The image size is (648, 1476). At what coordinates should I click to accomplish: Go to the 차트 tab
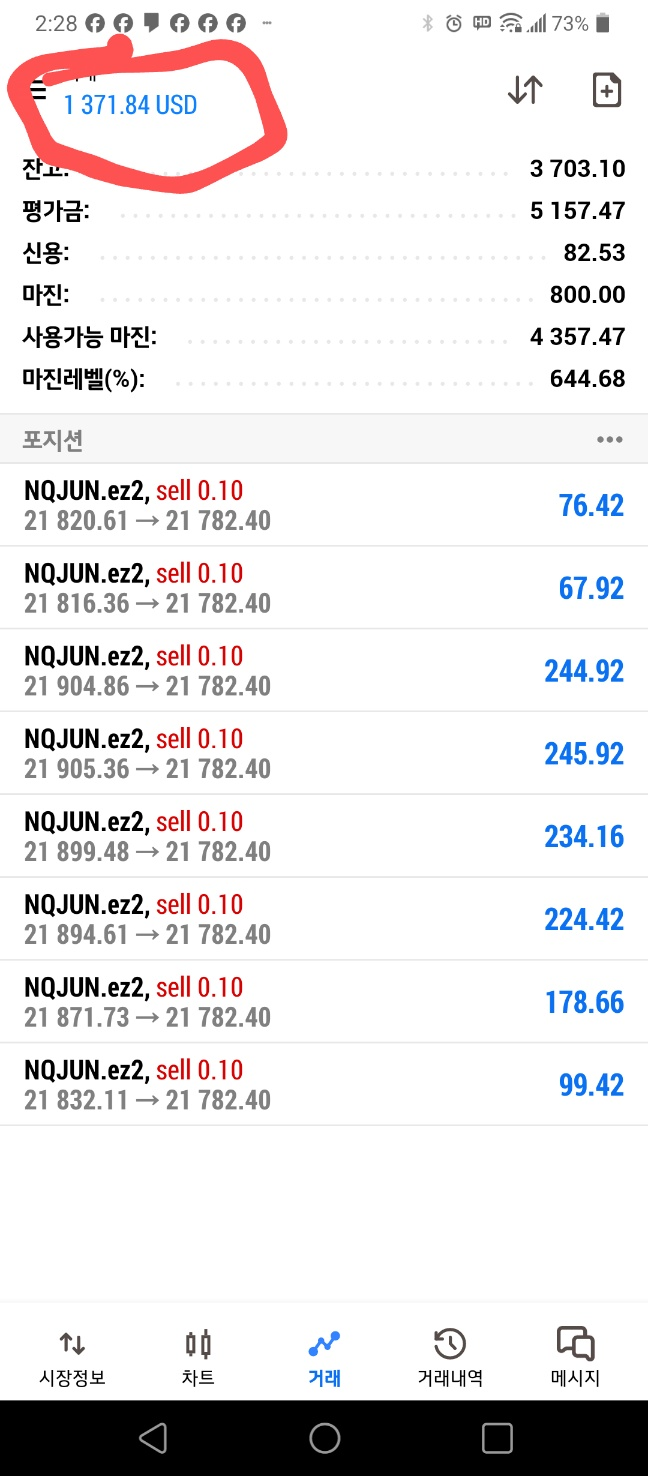click(x=198, y=1357)
